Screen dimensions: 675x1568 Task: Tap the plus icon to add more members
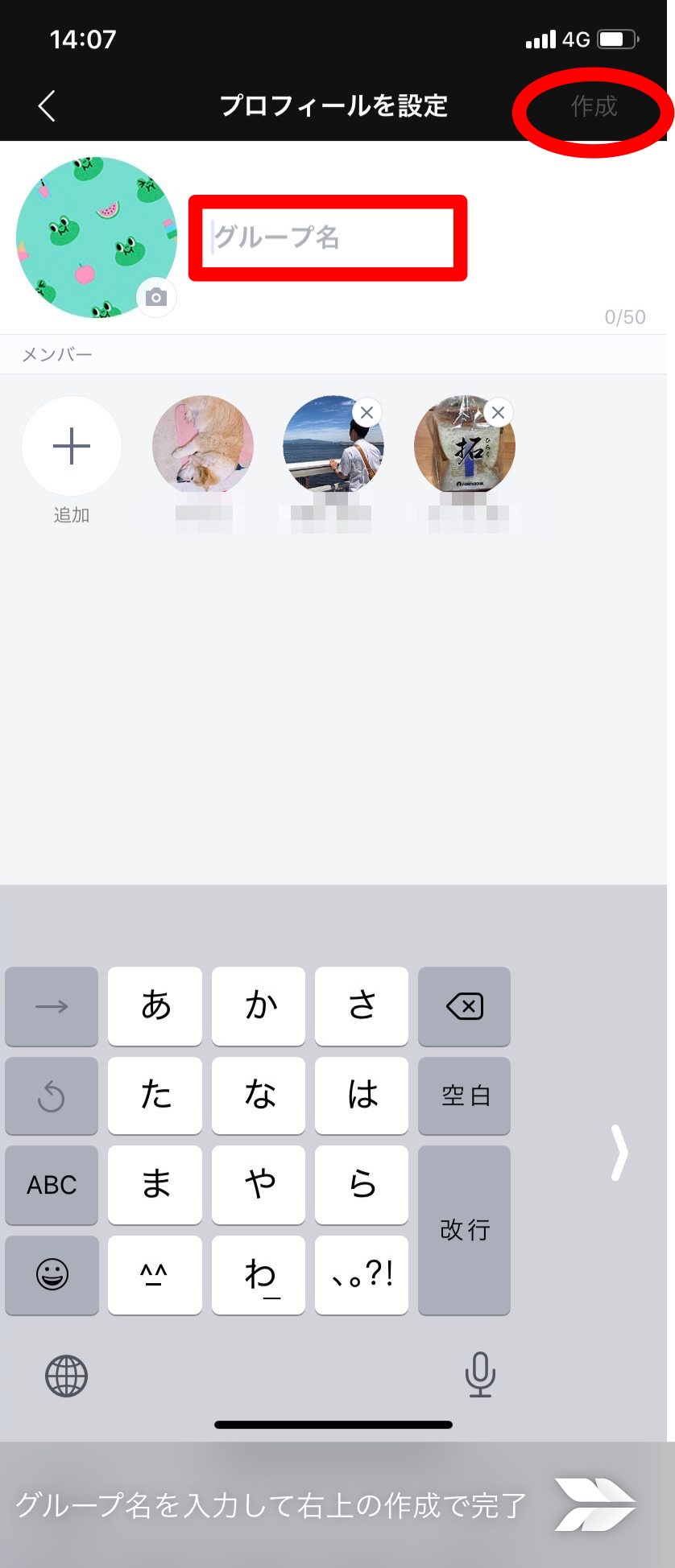point(71,446)
